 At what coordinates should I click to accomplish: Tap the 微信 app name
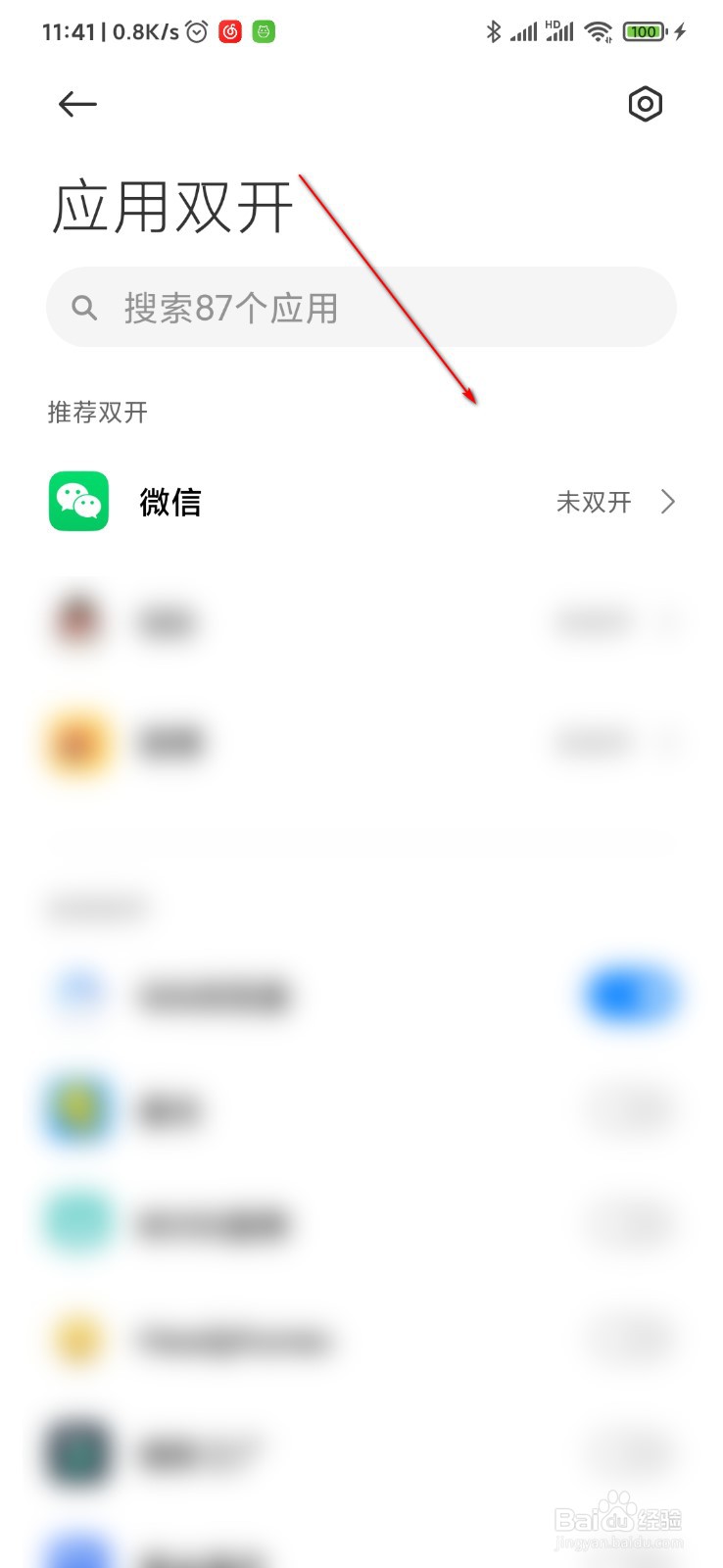pyautogui.click(x=170, y=502)
